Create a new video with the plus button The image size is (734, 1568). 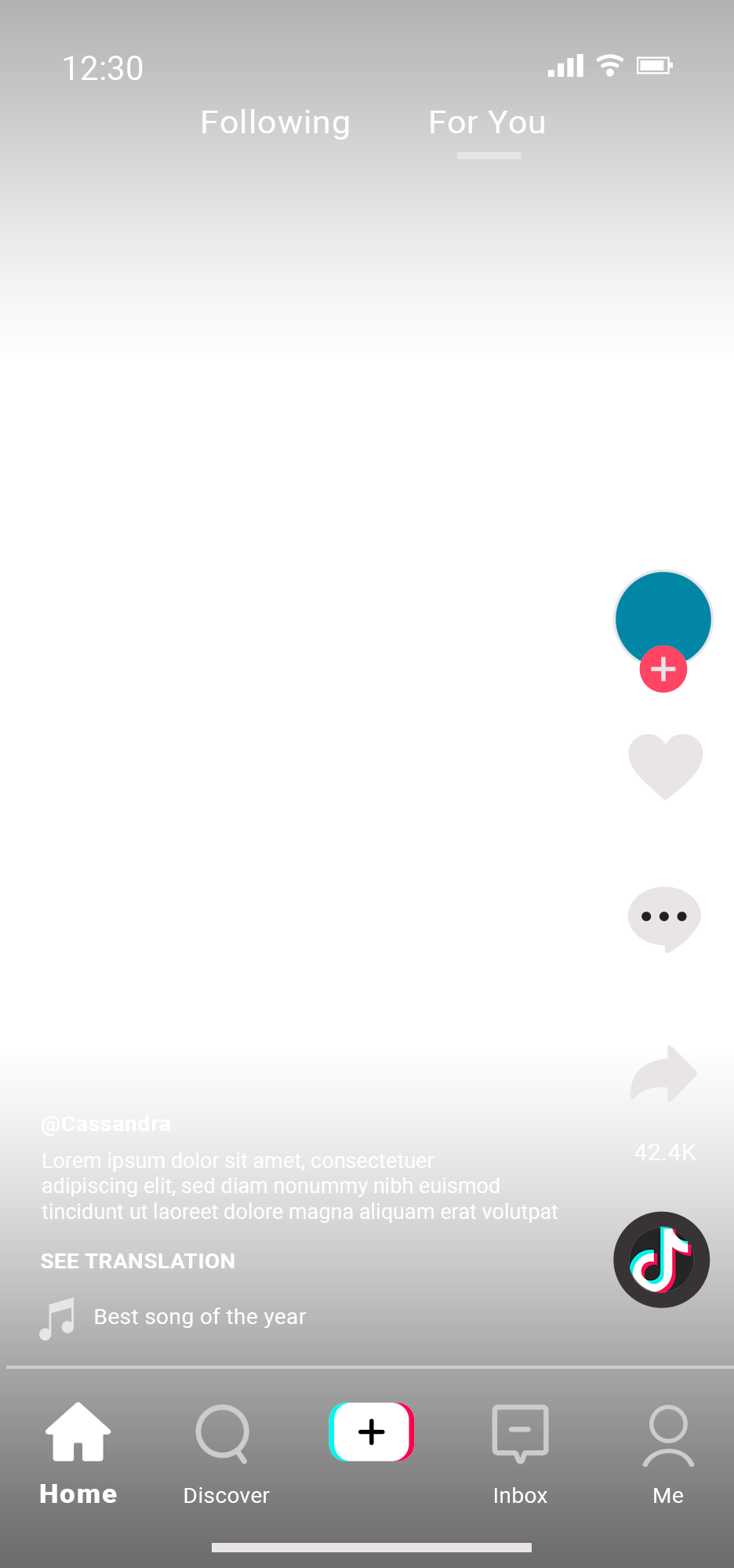click(372, 1432)
